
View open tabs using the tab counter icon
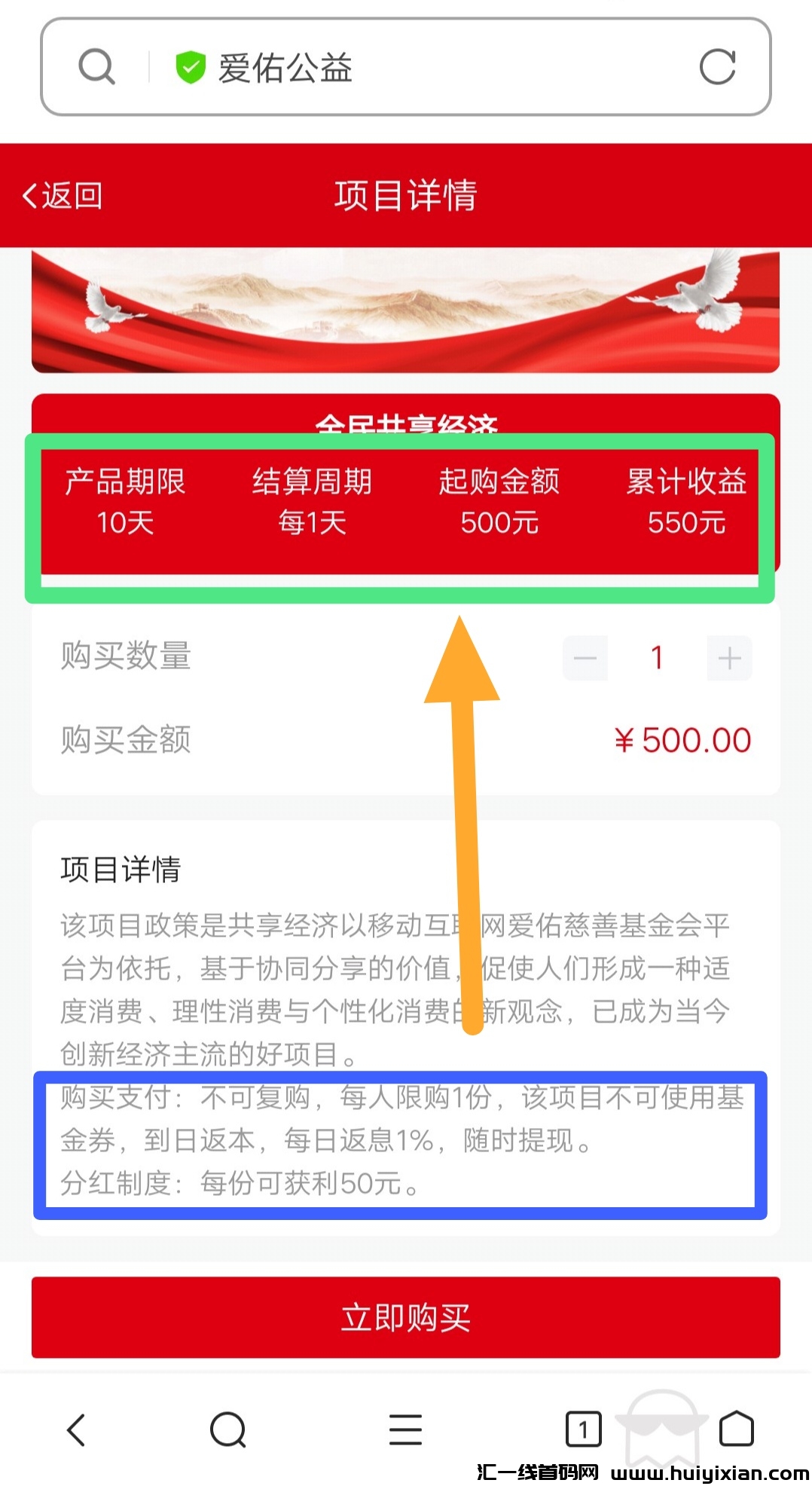coord(583,1429)
